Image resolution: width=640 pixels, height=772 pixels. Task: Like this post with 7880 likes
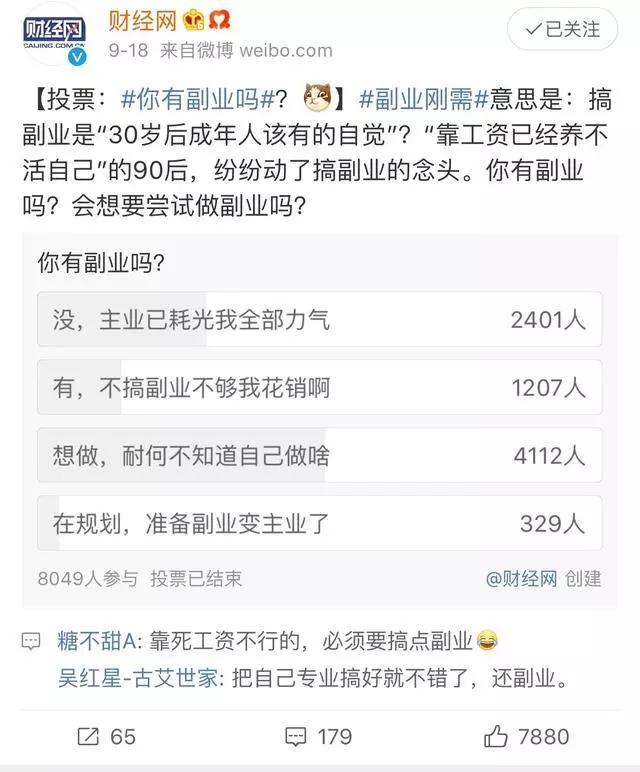(528, 737)
